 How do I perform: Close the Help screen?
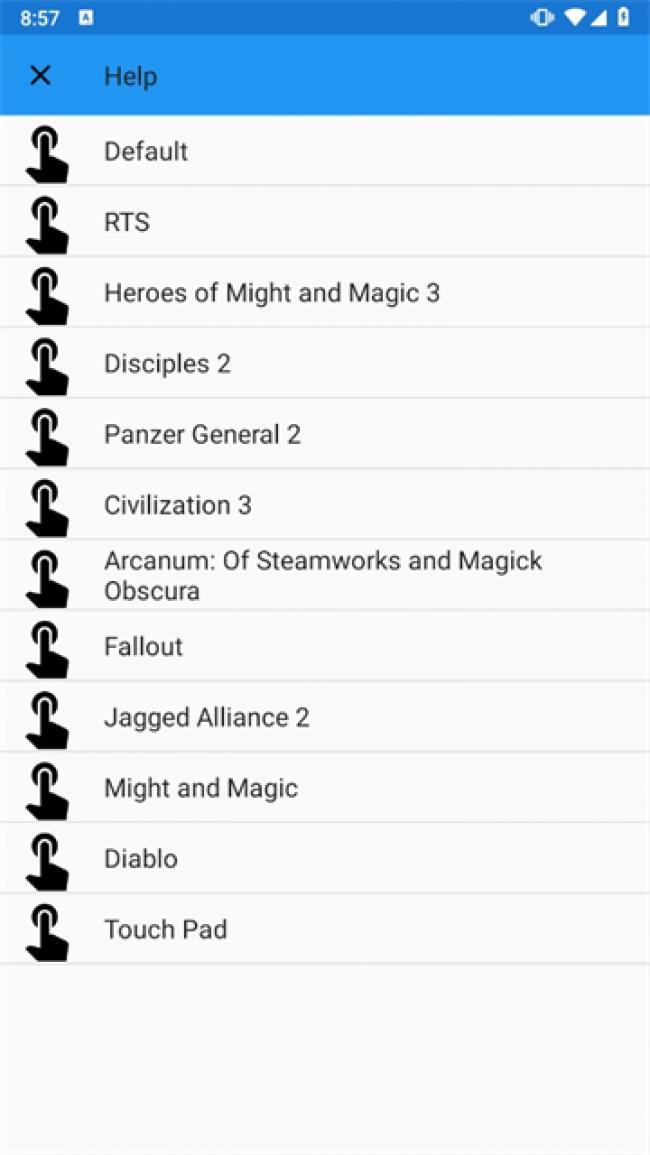pyautogui.click(x=40, y=76)
